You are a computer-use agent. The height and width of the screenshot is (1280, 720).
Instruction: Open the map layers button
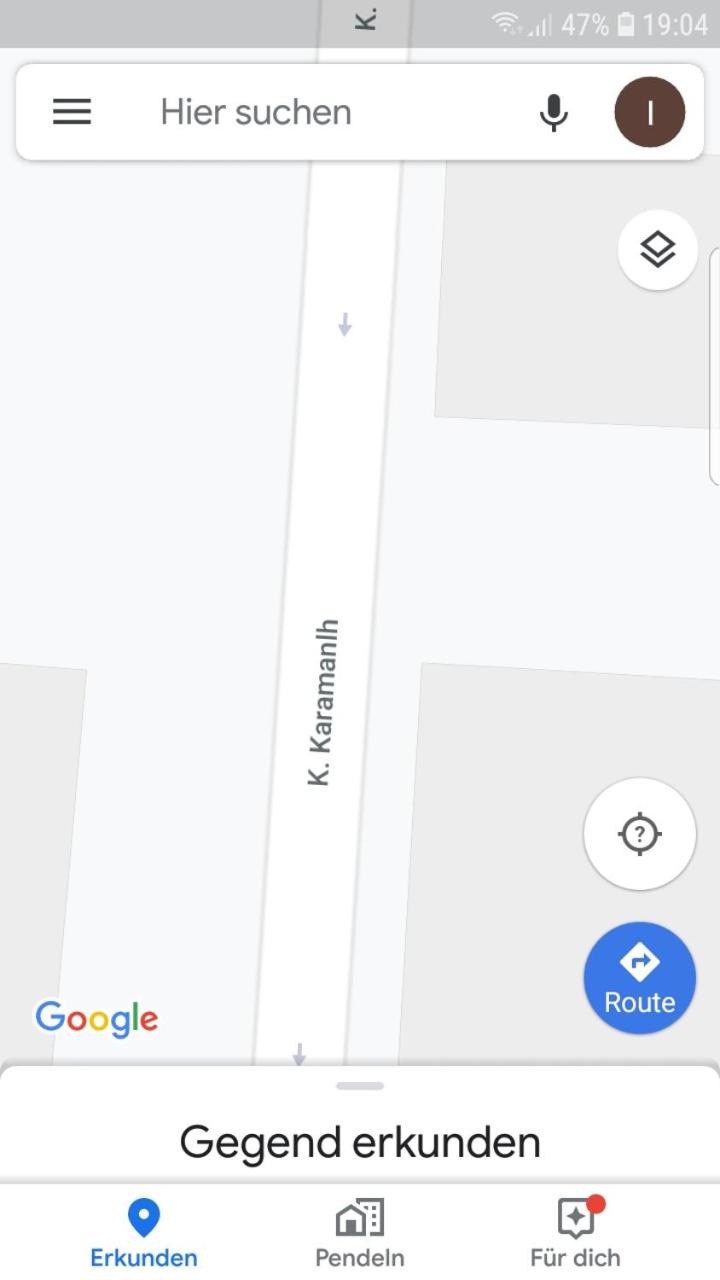coord(657,250)
